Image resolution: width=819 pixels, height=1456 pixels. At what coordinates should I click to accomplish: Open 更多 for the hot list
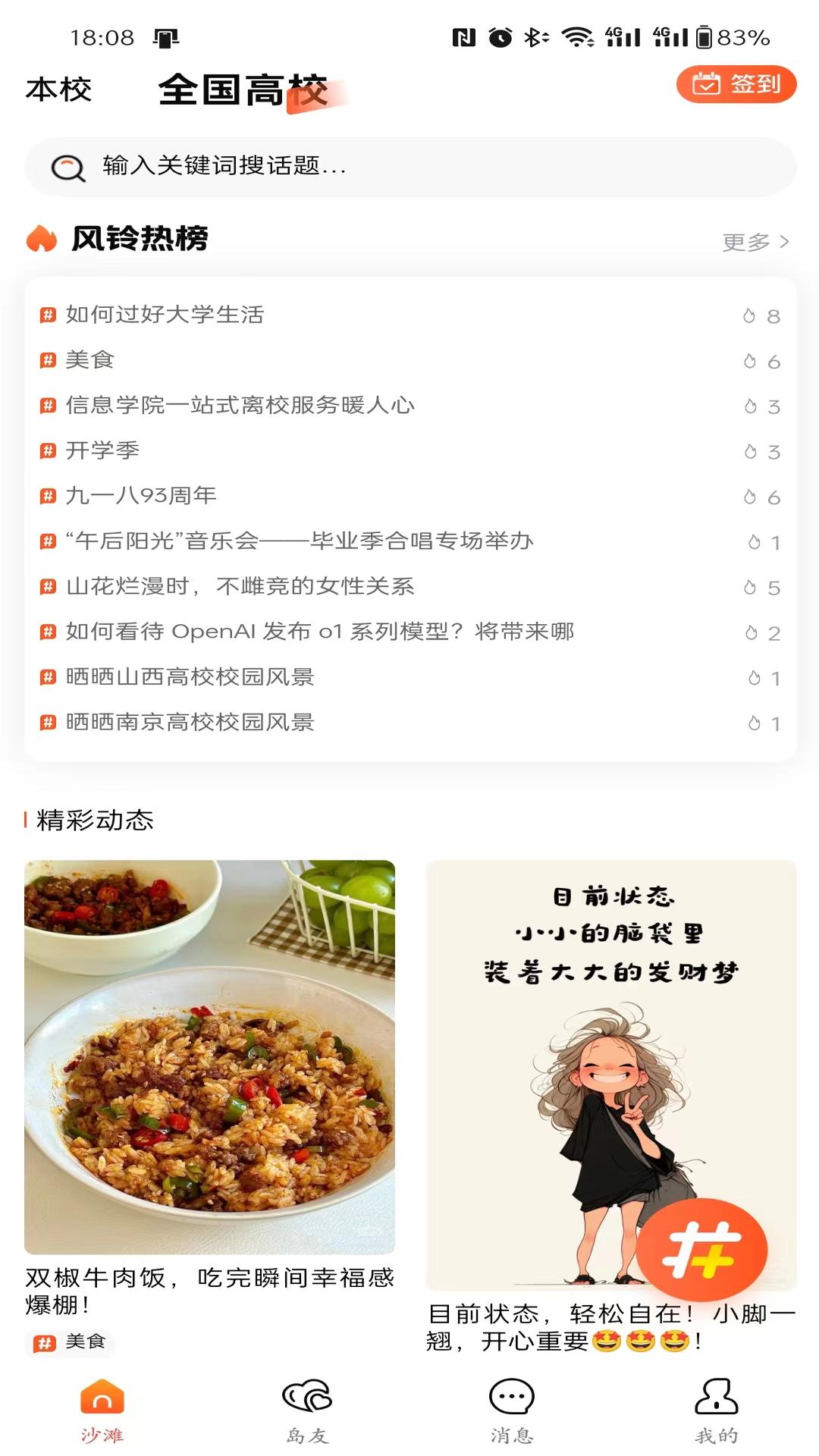755,242
